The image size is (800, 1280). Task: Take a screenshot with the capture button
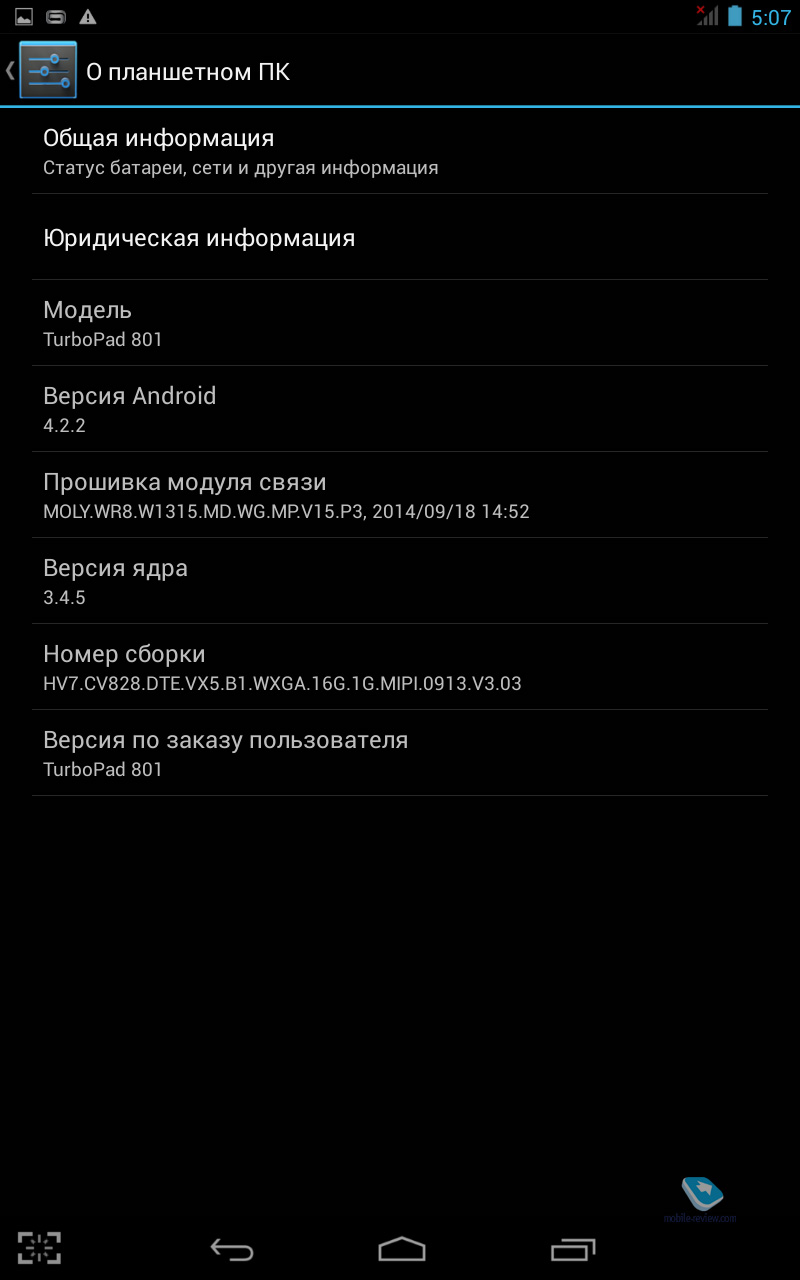coord(40,1247)
